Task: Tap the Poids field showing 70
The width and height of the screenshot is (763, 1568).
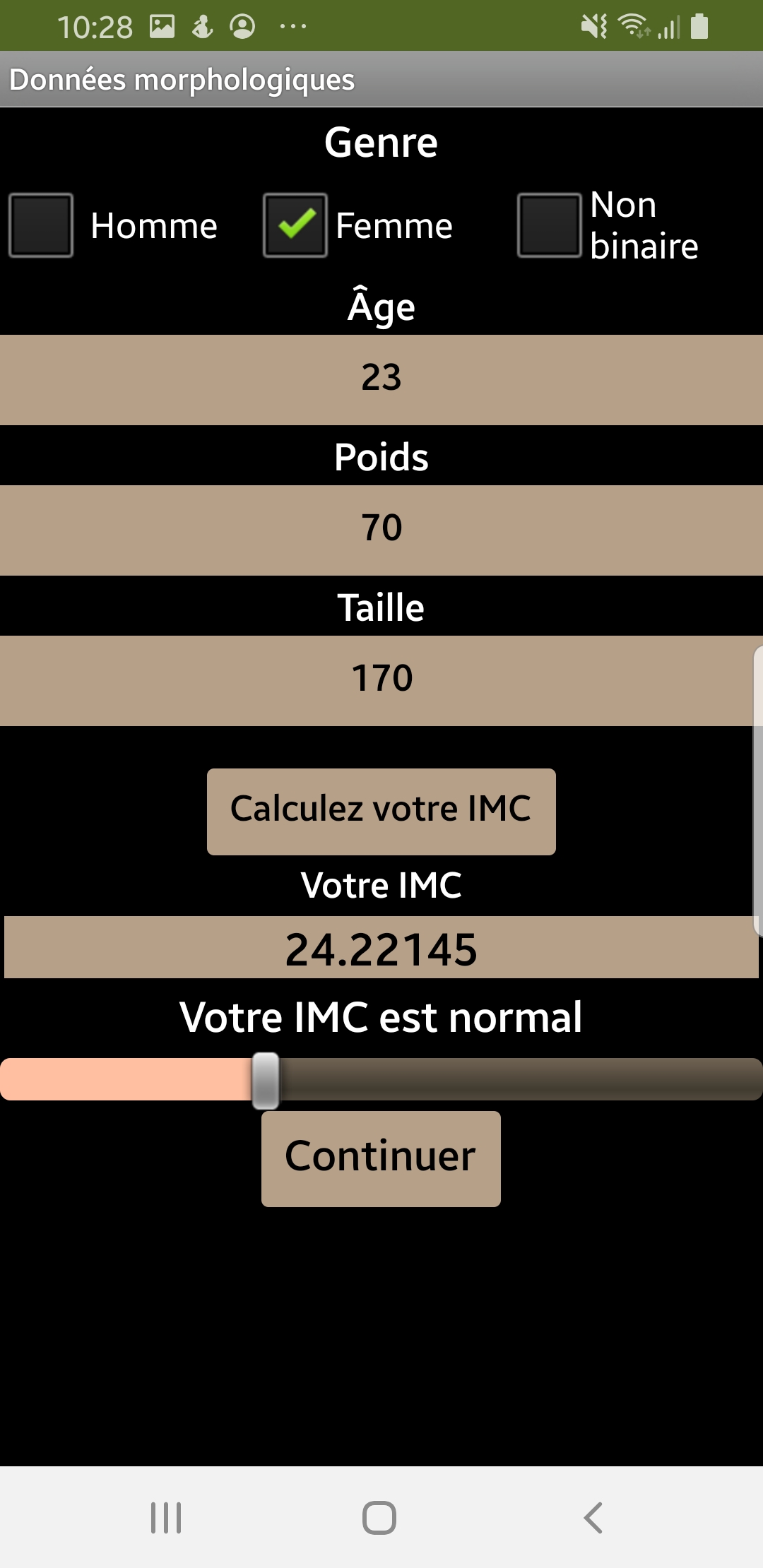Action: click(381, 530)
